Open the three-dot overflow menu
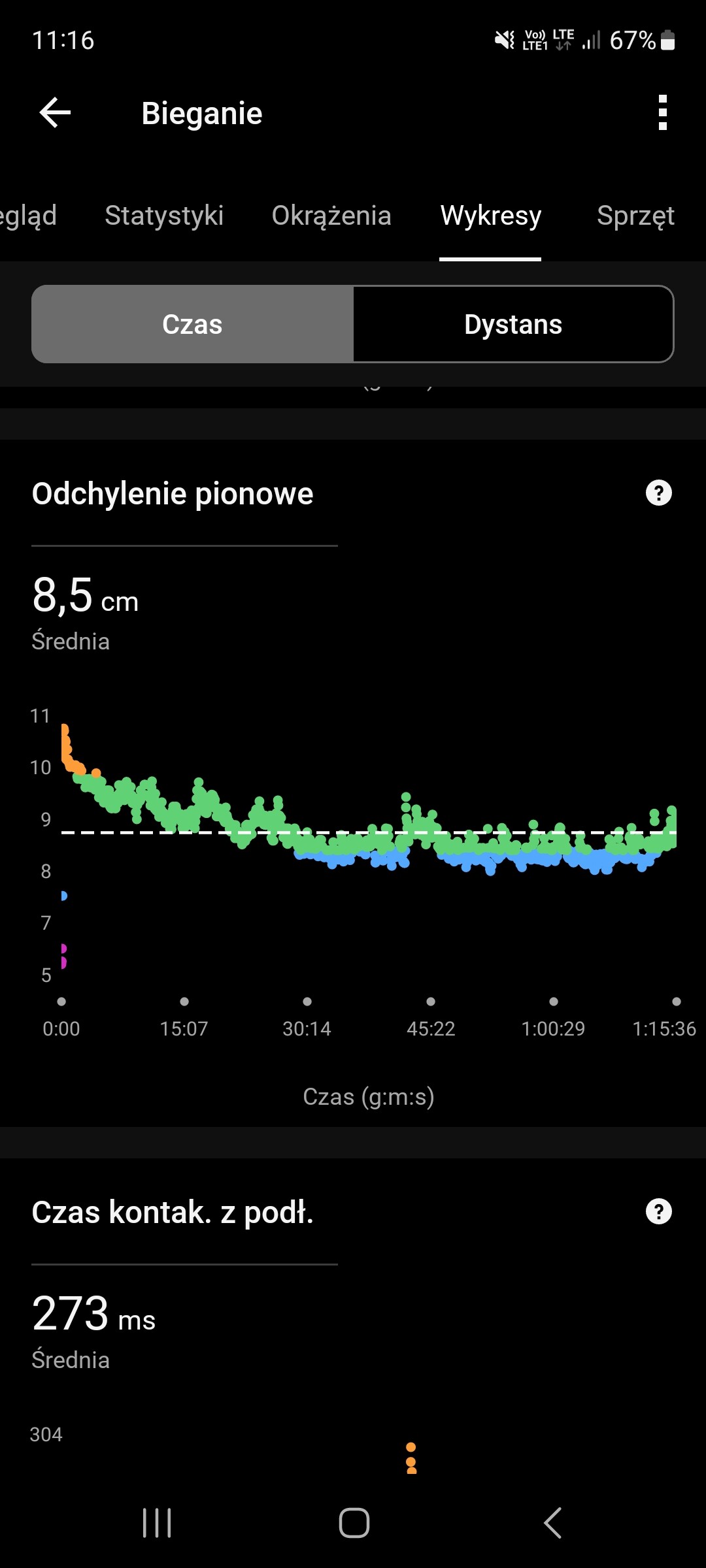 click(x=662, y=113)
